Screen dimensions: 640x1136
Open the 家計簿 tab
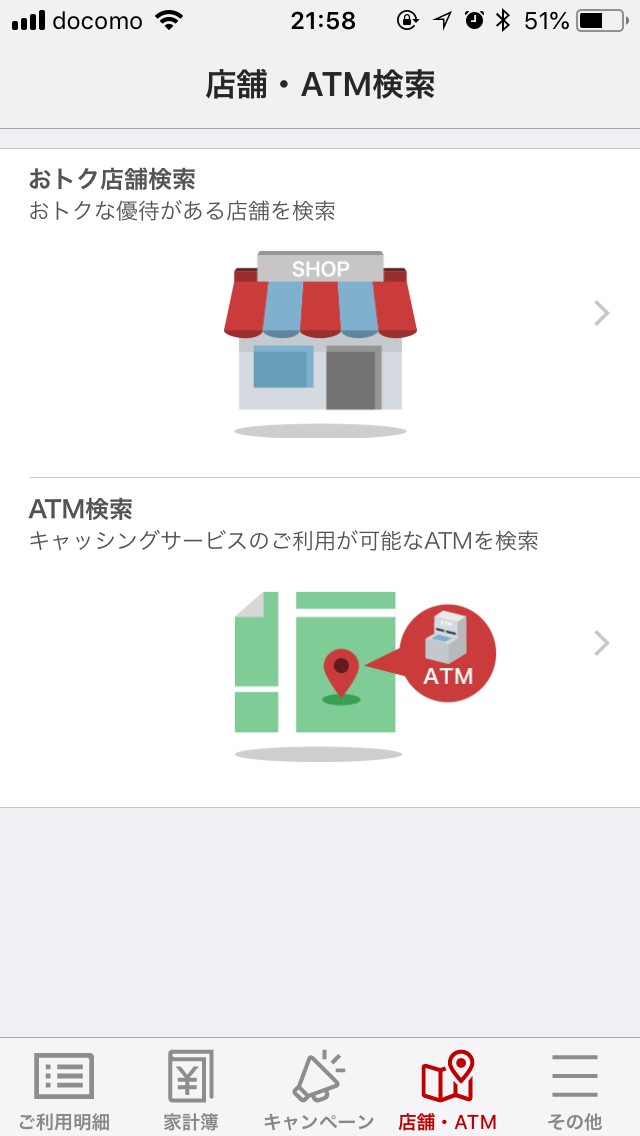pos(191,1088)
